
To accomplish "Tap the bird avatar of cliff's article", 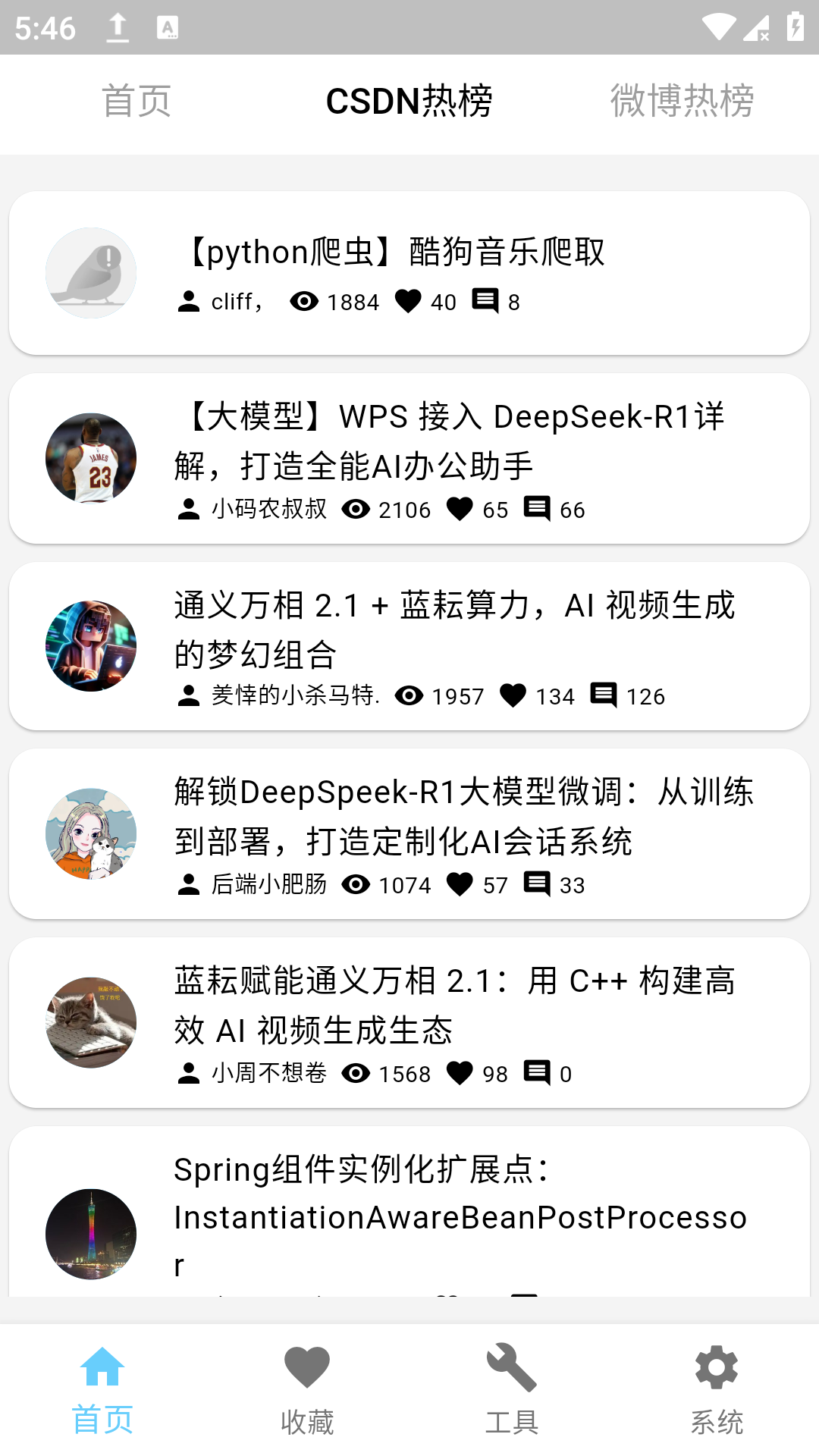I will pos(90,271).
